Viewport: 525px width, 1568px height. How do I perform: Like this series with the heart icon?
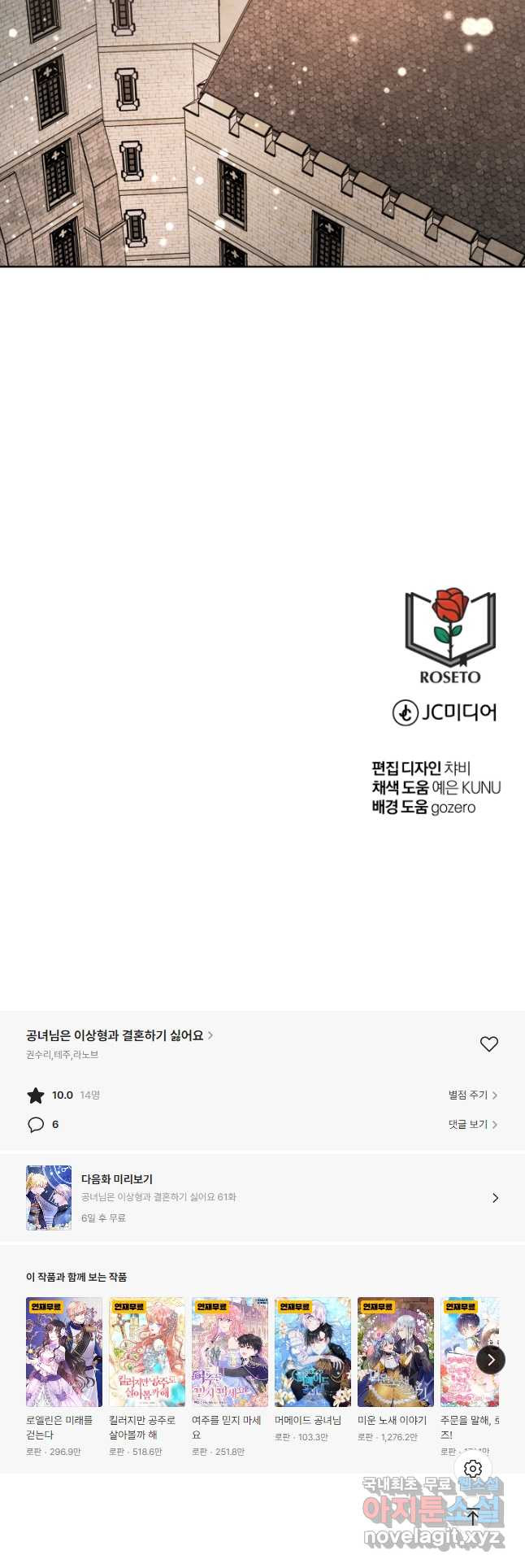tap(488, 1043)
